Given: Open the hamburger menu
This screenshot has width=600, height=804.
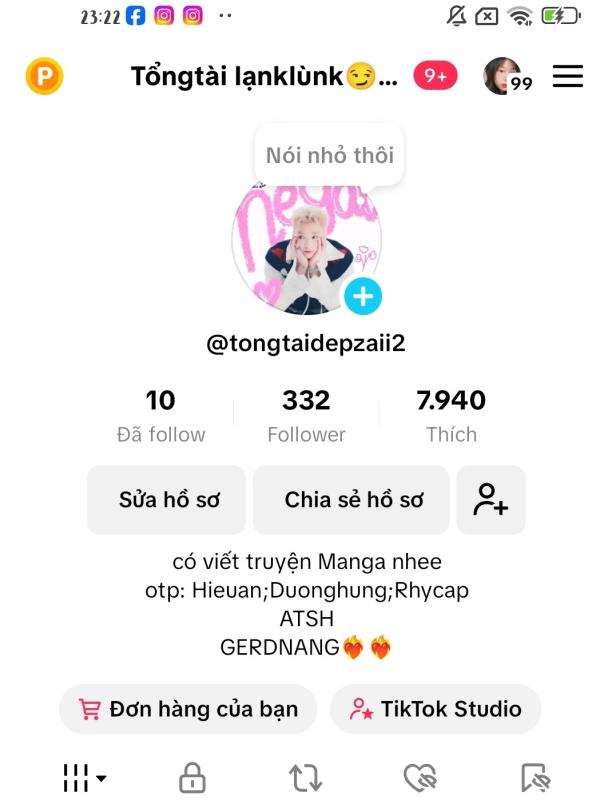Looking at the screenshot, I should [567, 76].
